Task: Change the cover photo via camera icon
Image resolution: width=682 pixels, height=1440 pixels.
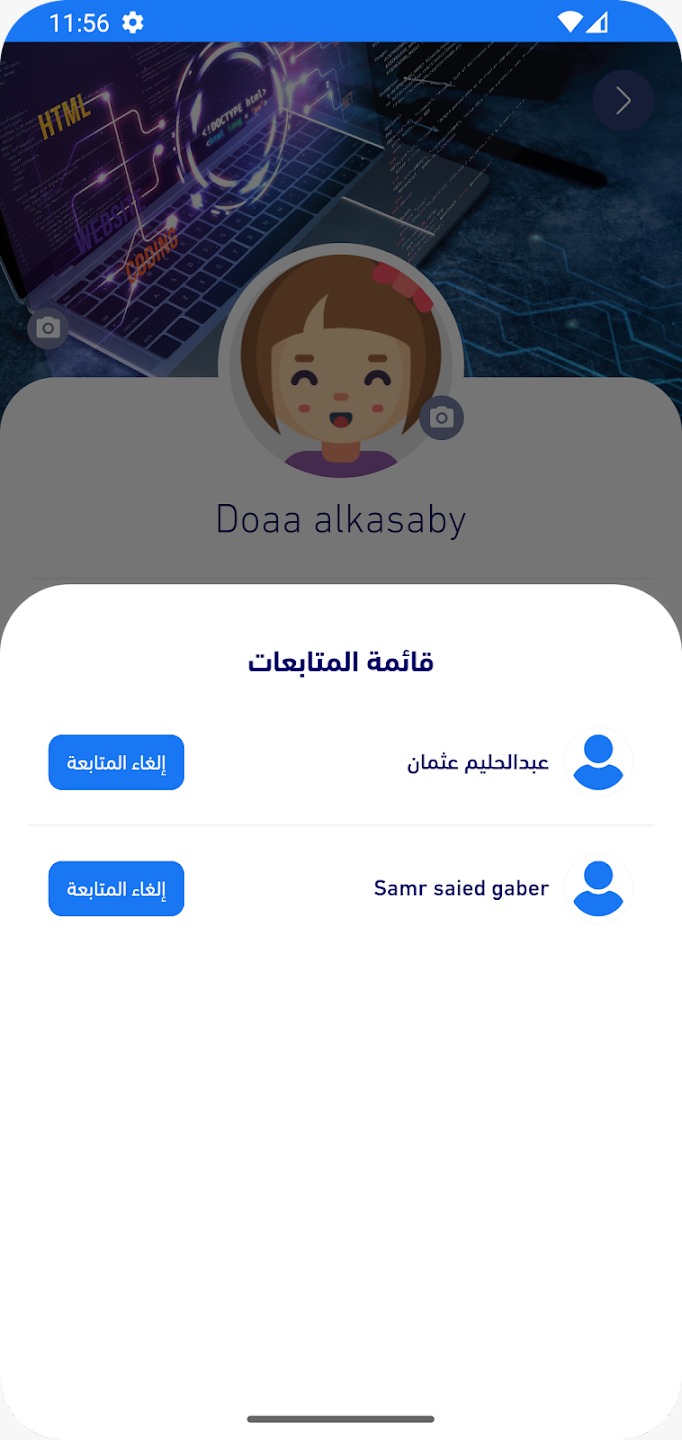Action: click(x=48, y=328)
